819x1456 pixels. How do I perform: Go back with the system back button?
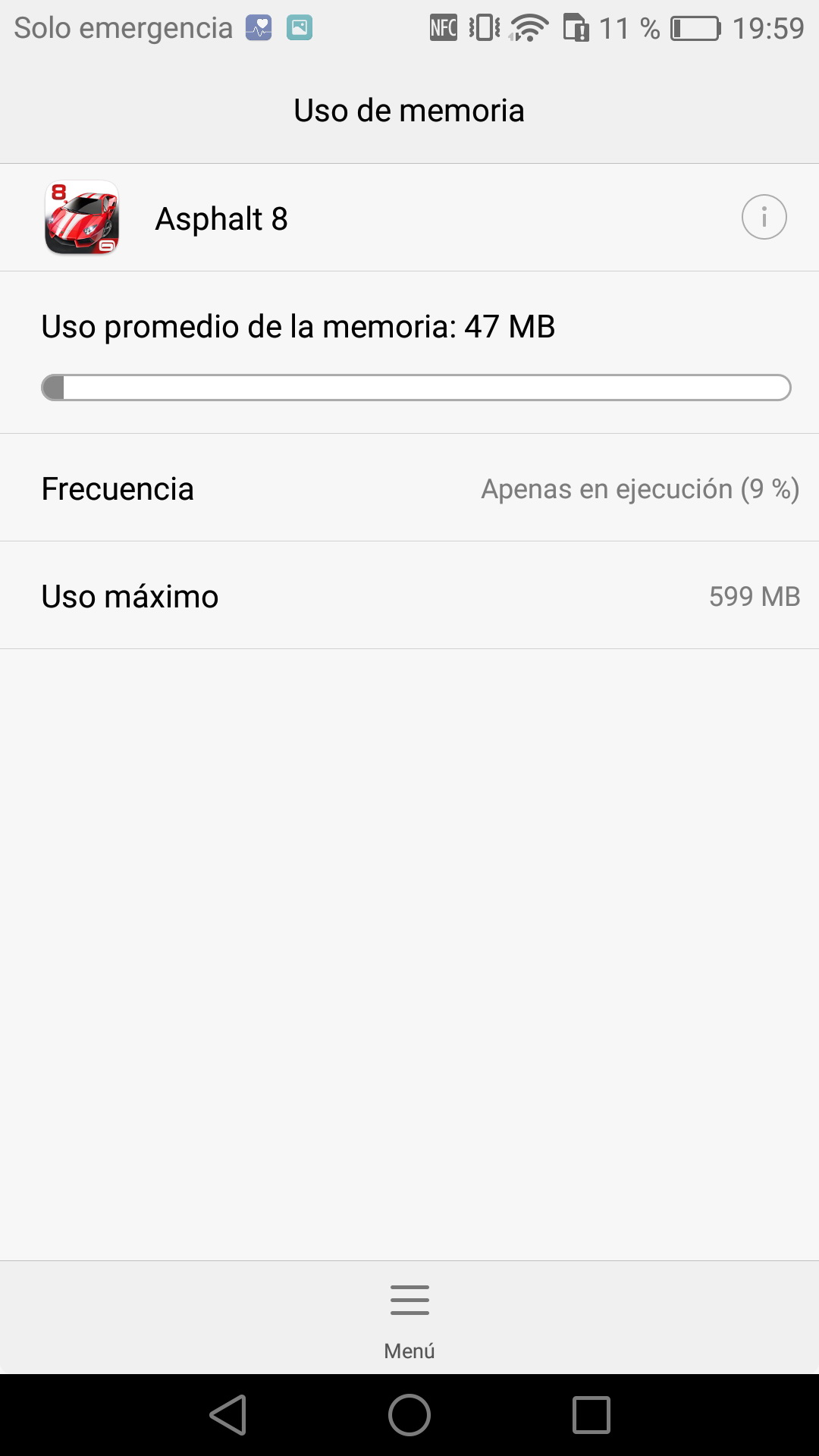pyautogui.click(x=228, y=1415)
